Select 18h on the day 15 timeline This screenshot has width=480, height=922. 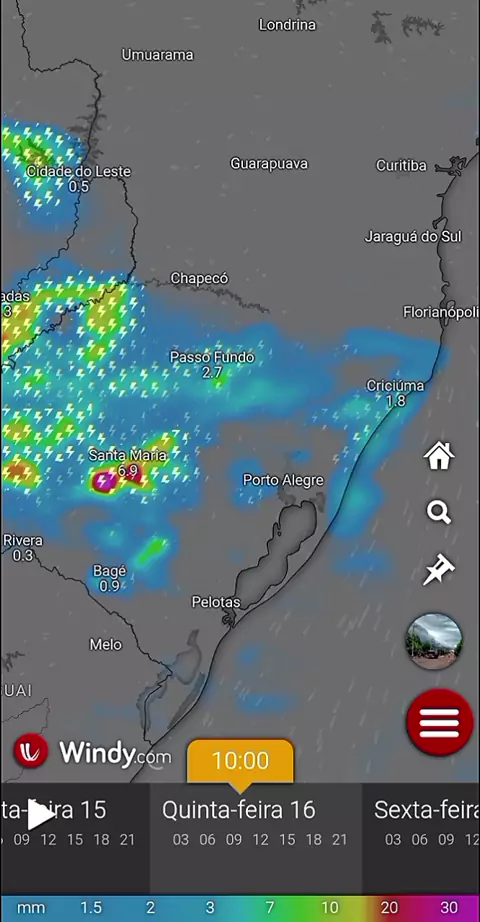coord(101,840)
